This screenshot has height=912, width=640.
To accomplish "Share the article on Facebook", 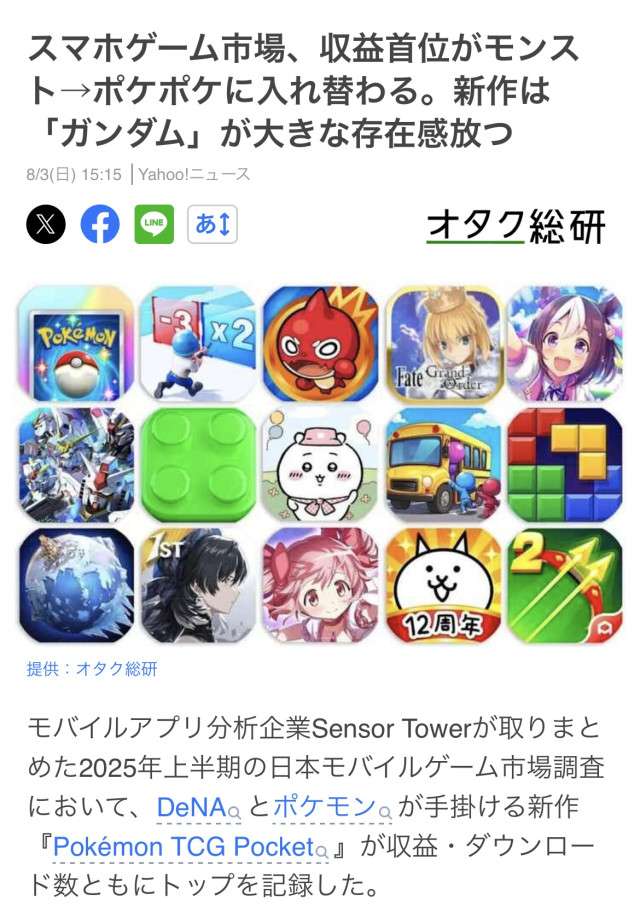I will pyautogui.click(x=100, y=225).
